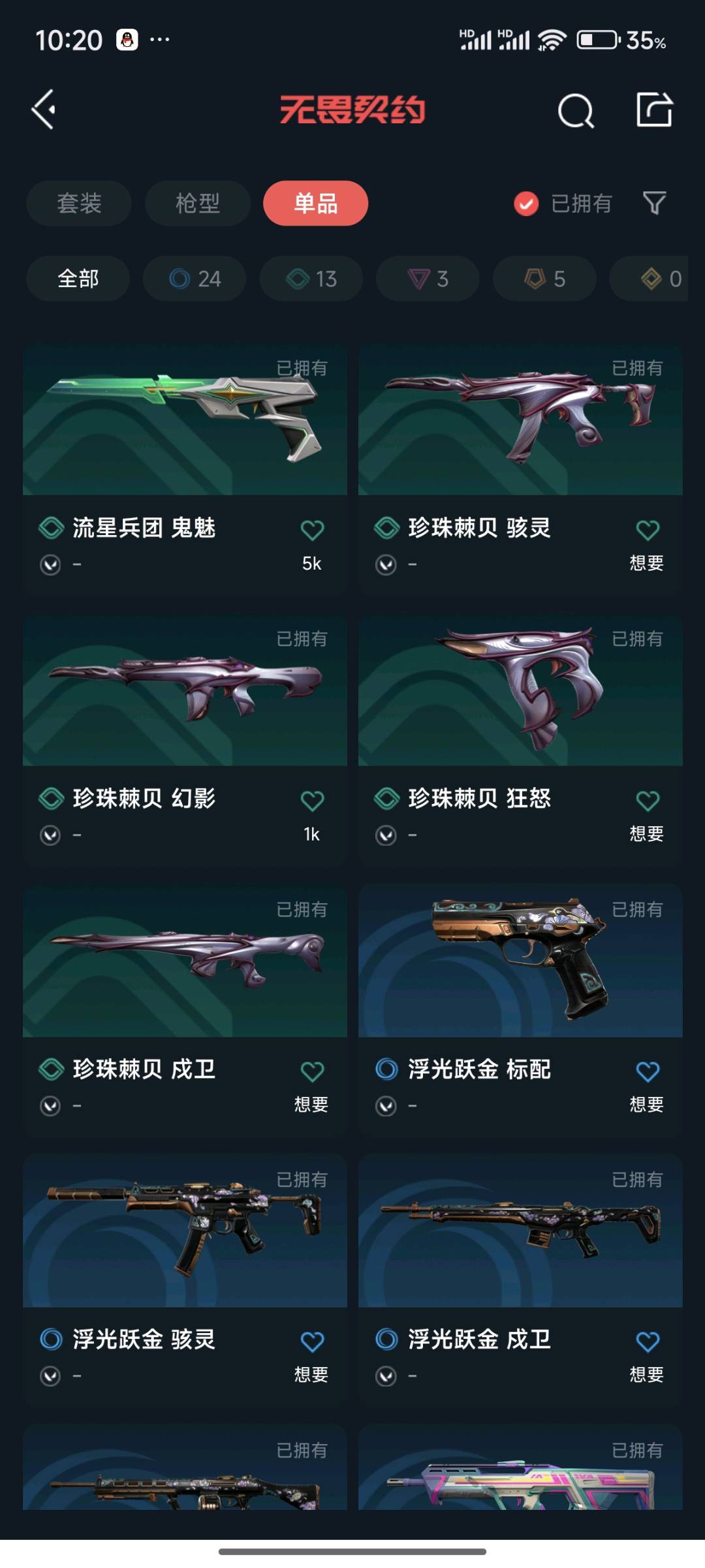Image resolution: width=705 pixels, height=1568 pixels.
Task: Select the 单品 tab
Action: coord(315,204)
